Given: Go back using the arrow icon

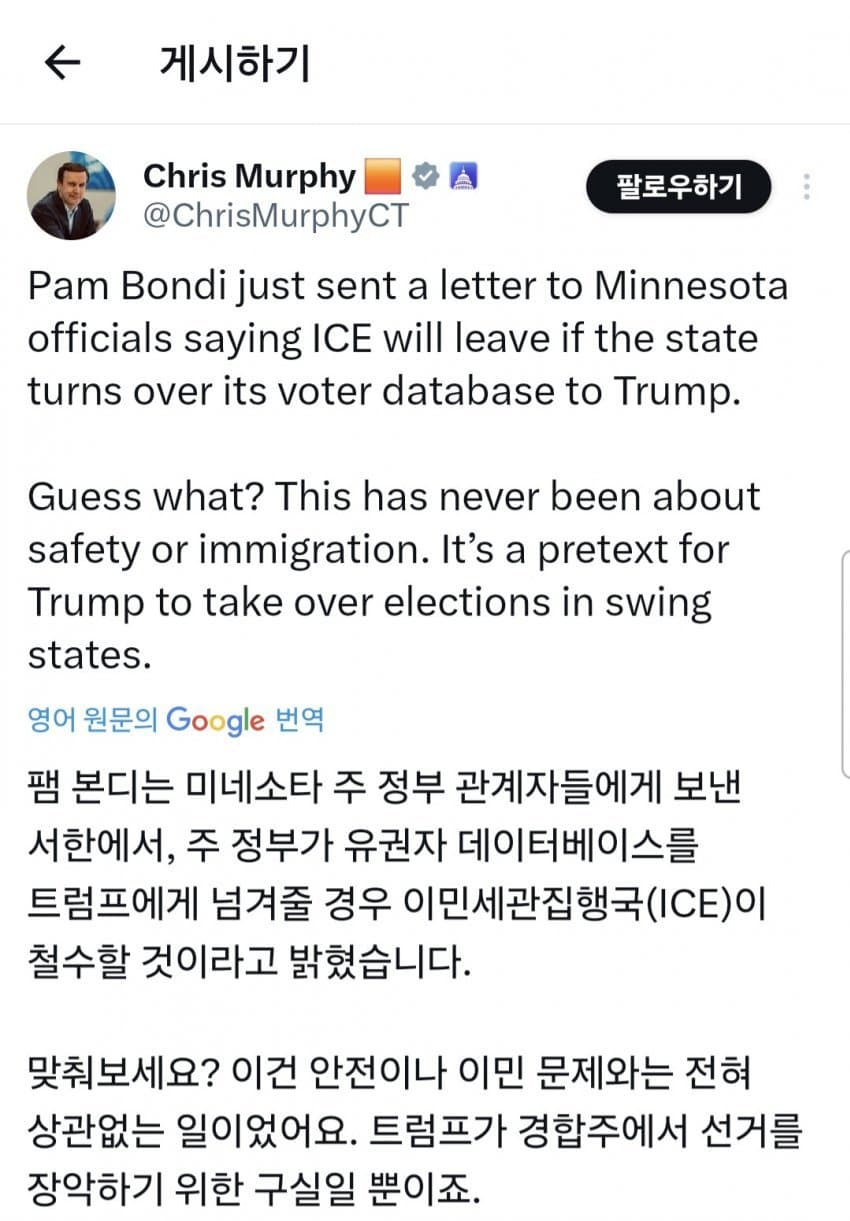Looking at the screenshot, I should click(x=62, y=63).
